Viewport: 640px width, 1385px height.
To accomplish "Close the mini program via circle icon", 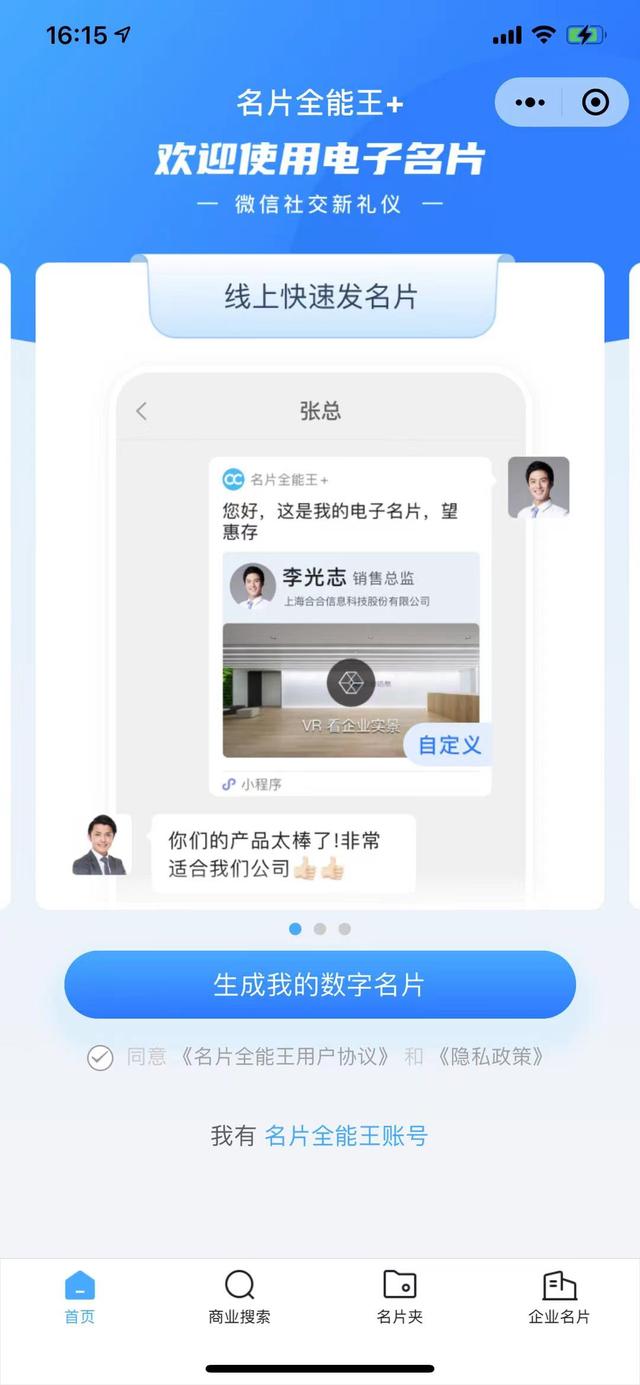I will click(x=595, y=102).
